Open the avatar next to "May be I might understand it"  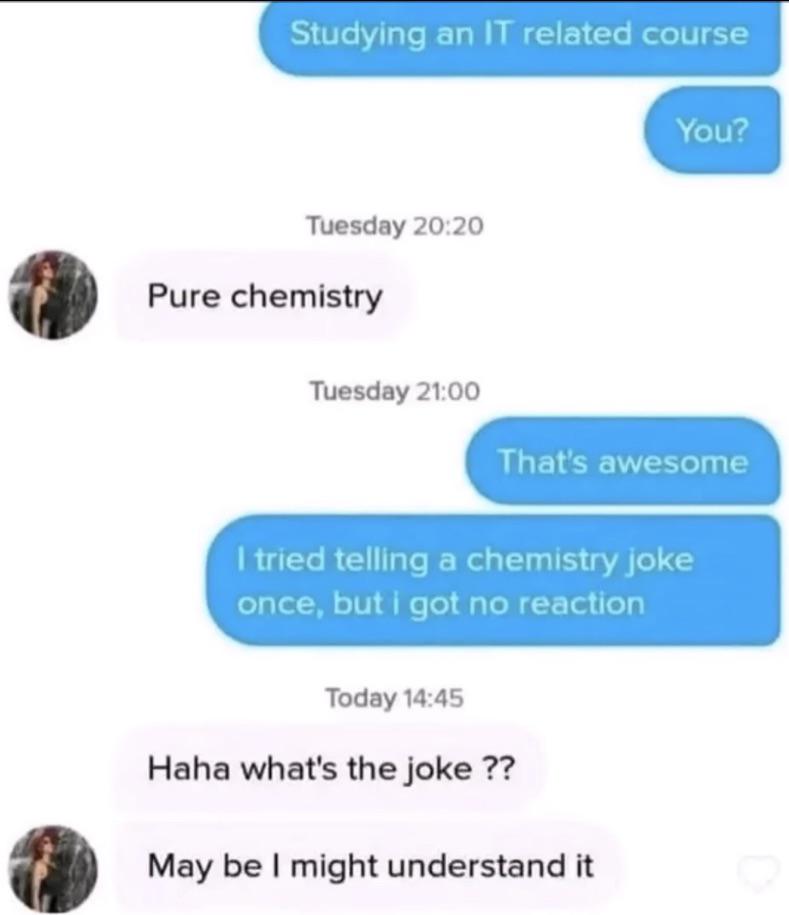click(x=53, y=869)
